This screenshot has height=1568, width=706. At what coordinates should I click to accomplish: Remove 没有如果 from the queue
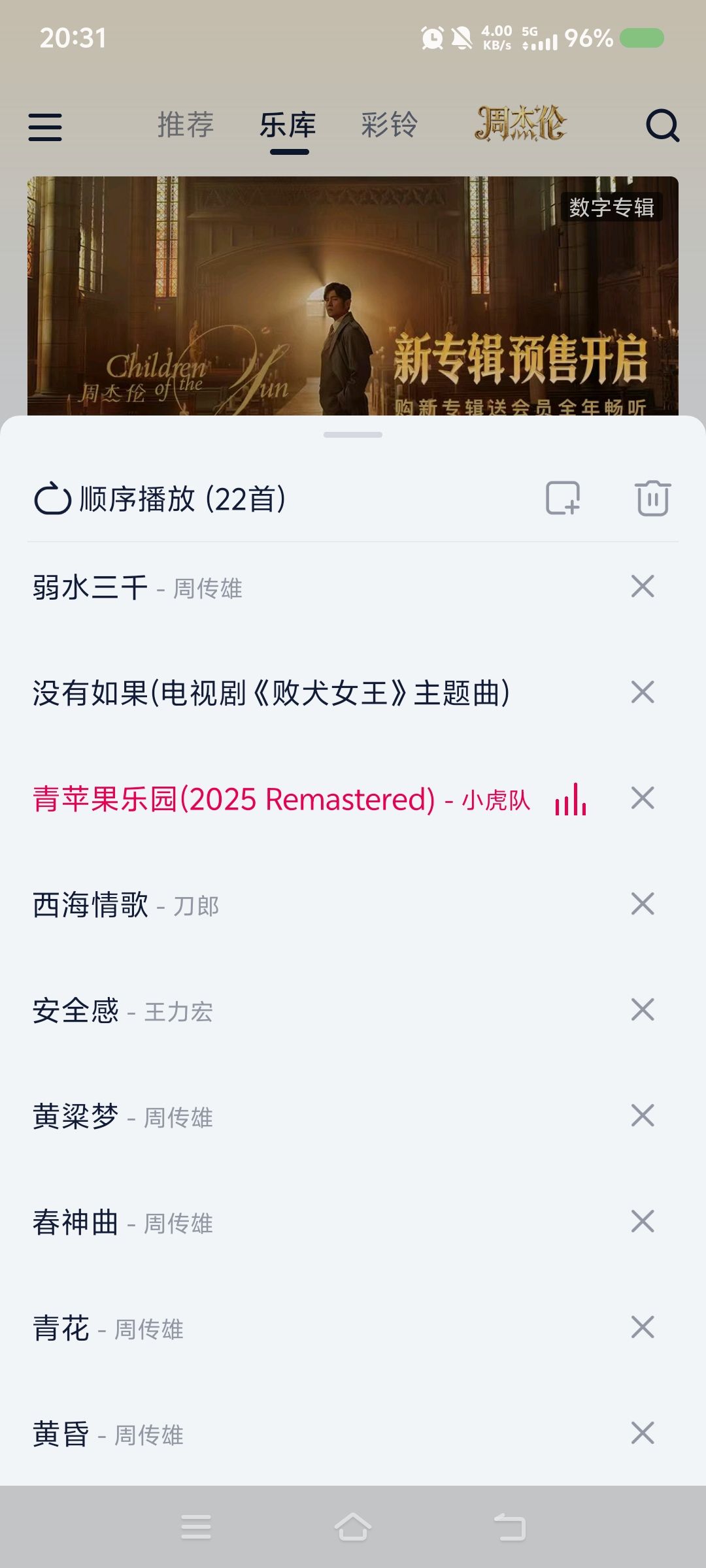(x=643, y=692)
